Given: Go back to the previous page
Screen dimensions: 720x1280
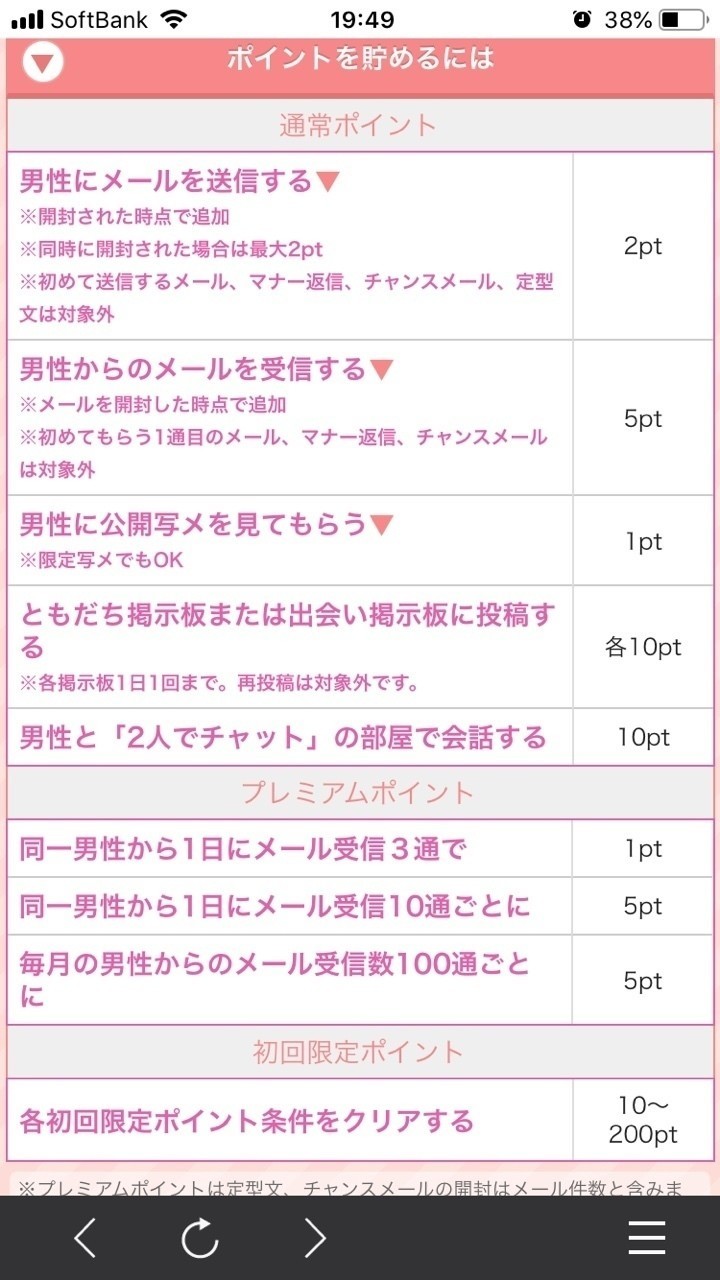Looking at the screenshot, I should point(85,1238).
